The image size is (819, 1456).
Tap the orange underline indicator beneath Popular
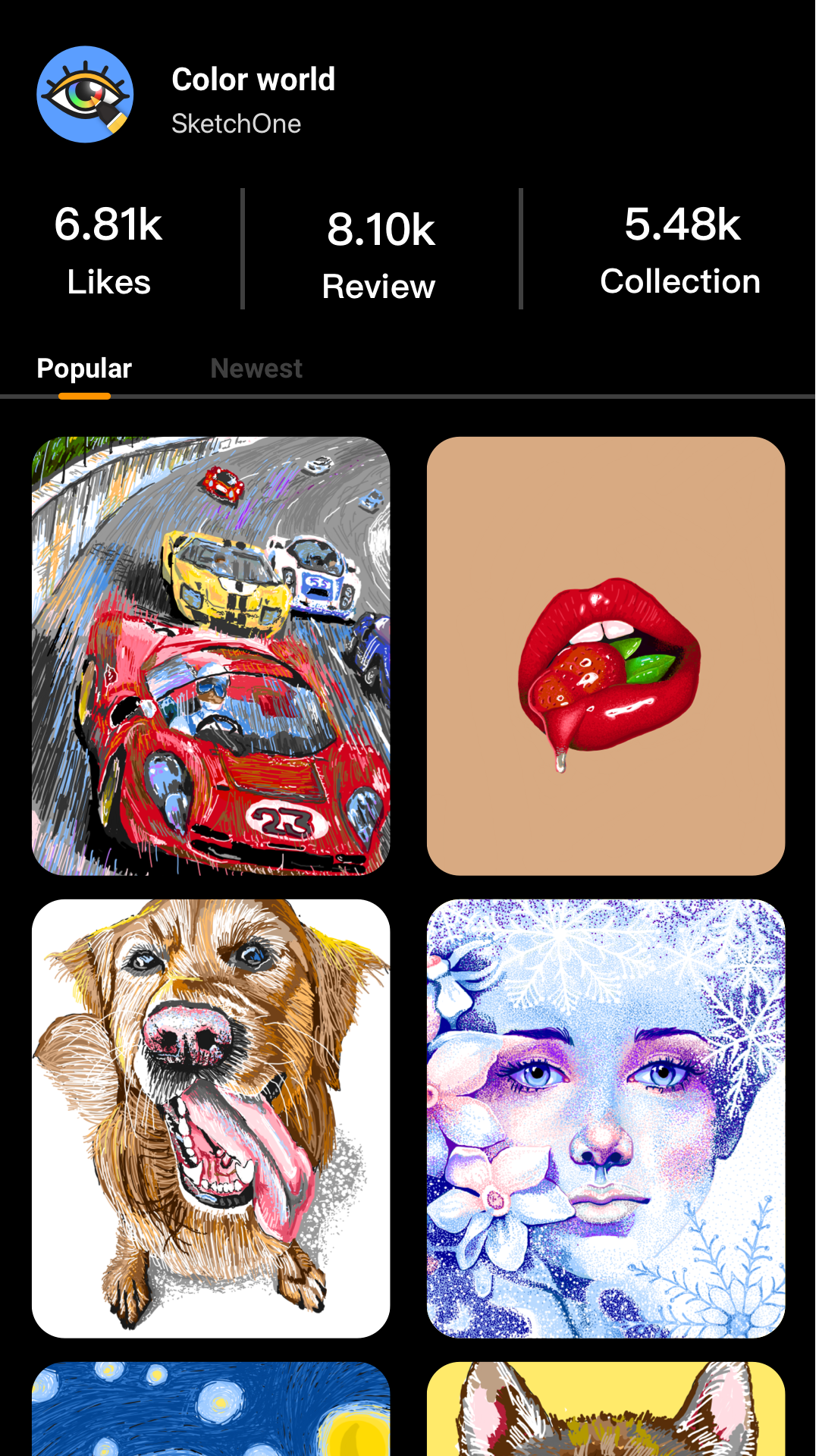pyautogui.click(x=84, y=395)
